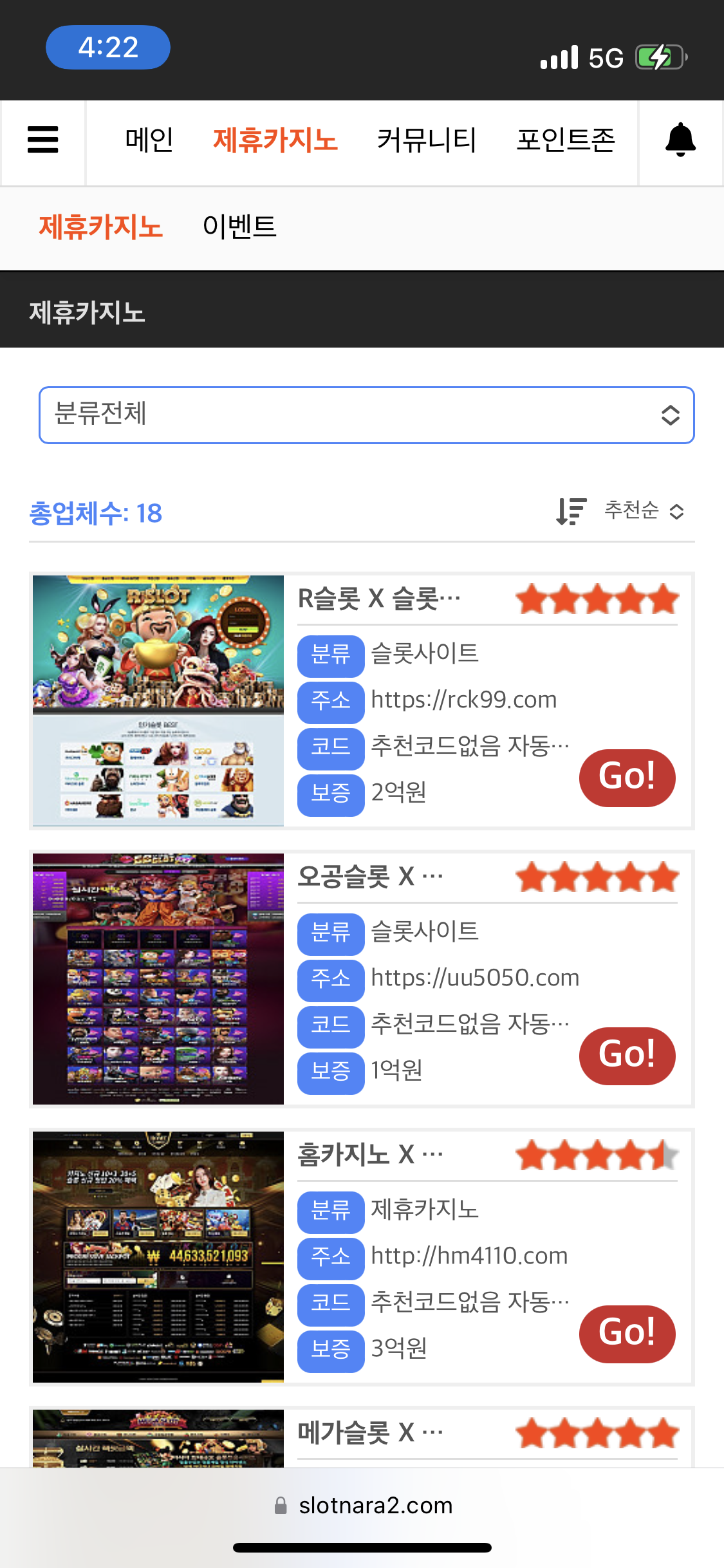Select 제휴카지노 in the top navigation
Image resolution: width=724 pixels, height=1568 pixels.
275,140
